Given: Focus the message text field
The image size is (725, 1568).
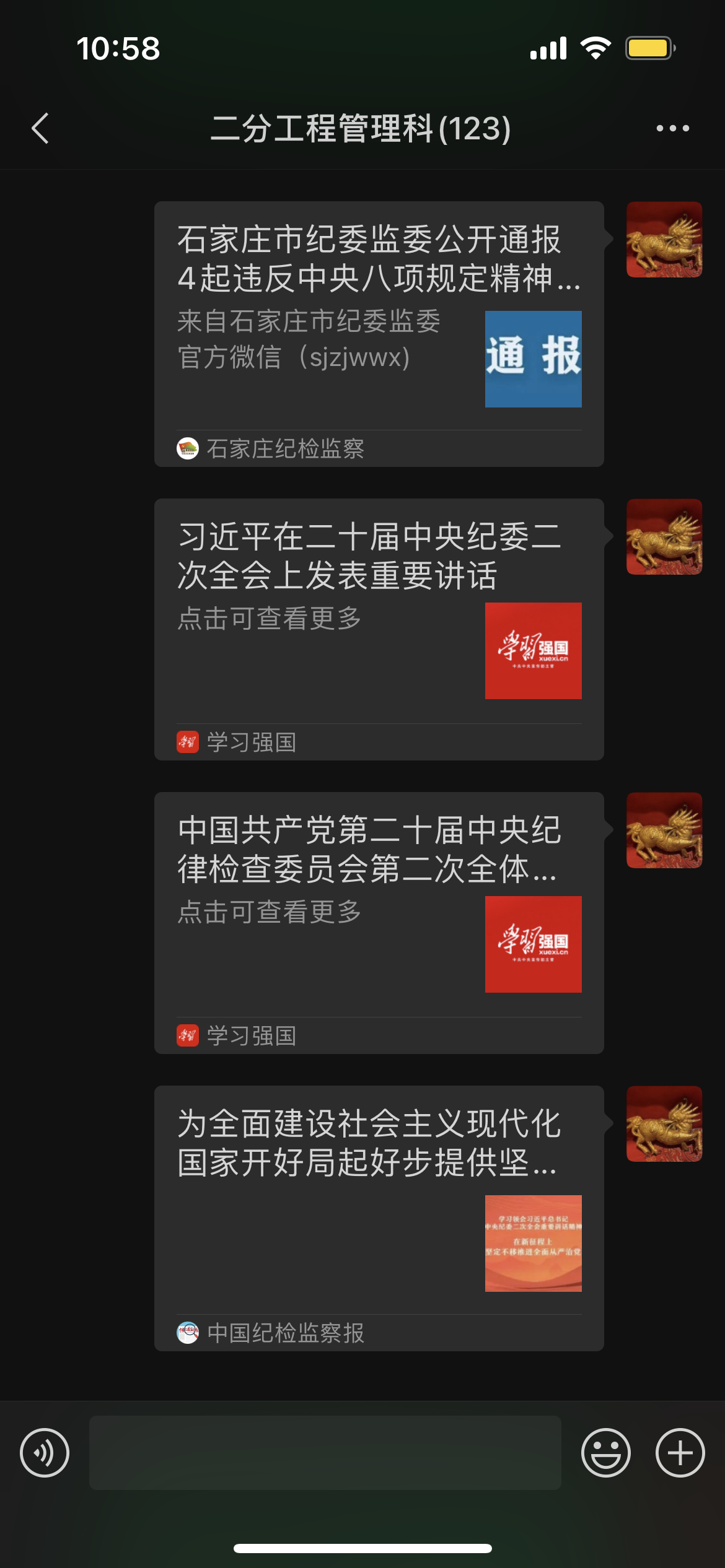Looking at the screenshot, I should (x=325, y=1453).
